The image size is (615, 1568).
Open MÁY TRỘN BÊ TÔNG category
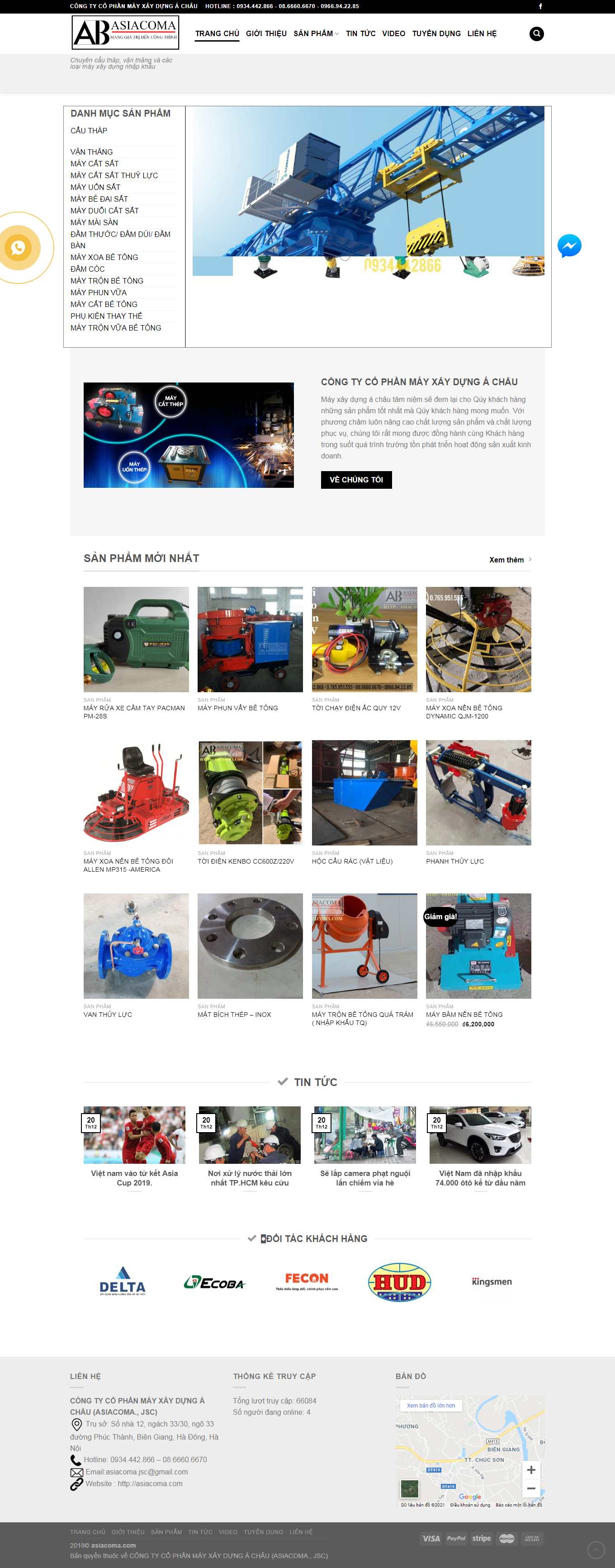click(107, 281)
